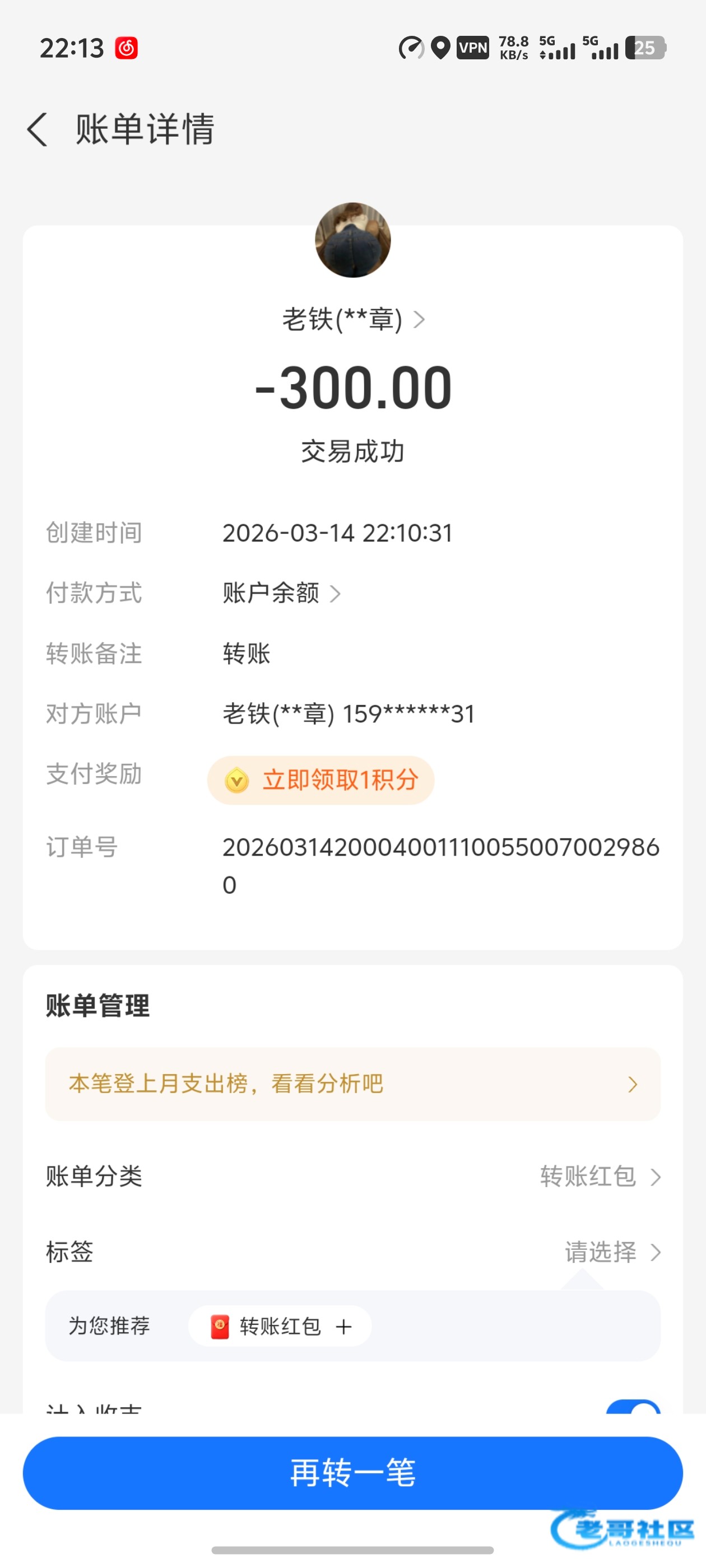Add the recommended 转账红包 tag
Screen dimensions: 706x1568
coord(280,1326)
